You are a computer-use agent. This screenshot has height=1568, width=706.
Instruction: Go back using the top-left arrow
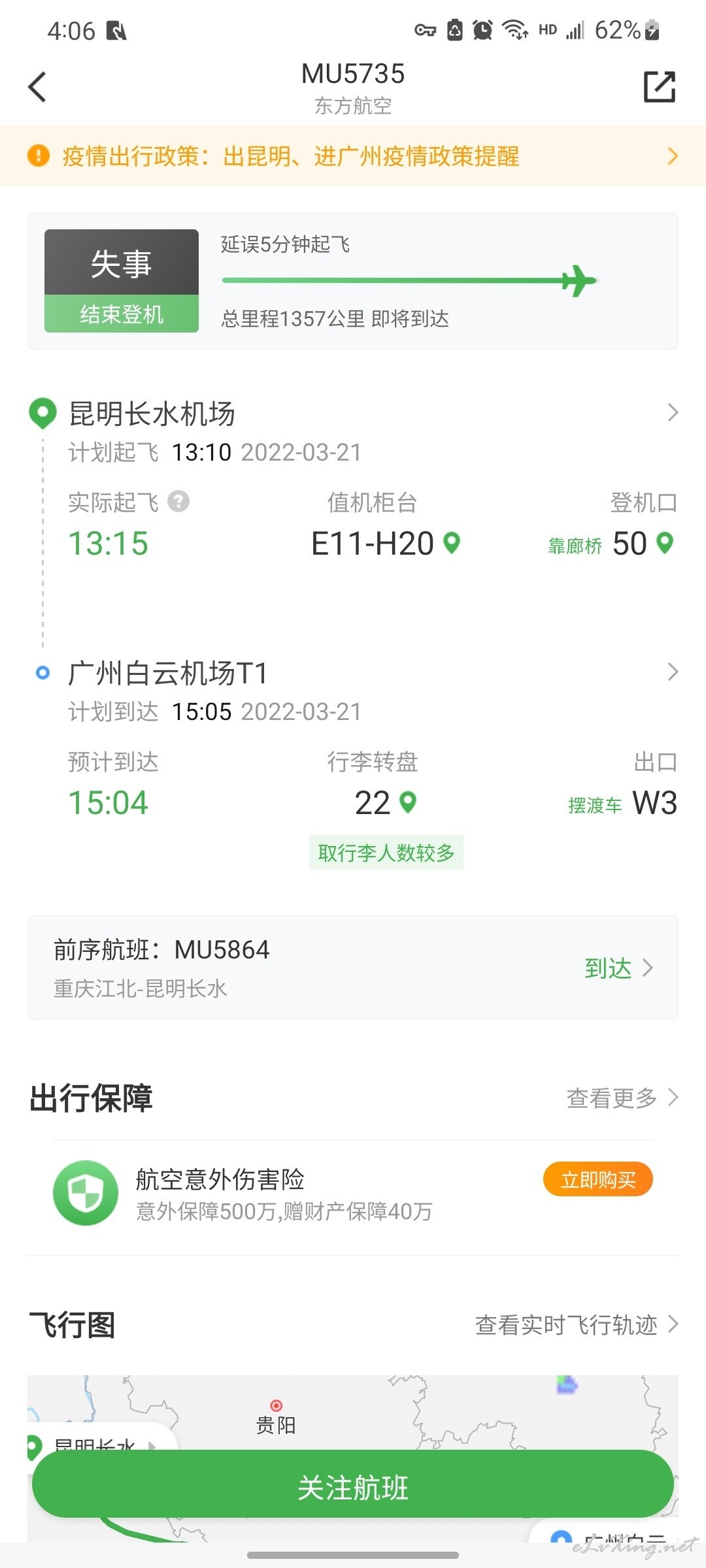[x=37, y=87]
